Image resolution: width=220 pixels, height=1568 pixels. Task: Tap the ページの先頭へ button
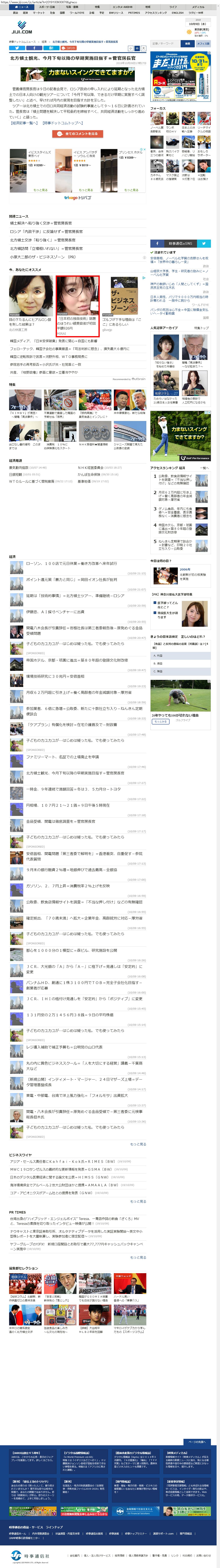(197, 1442)
